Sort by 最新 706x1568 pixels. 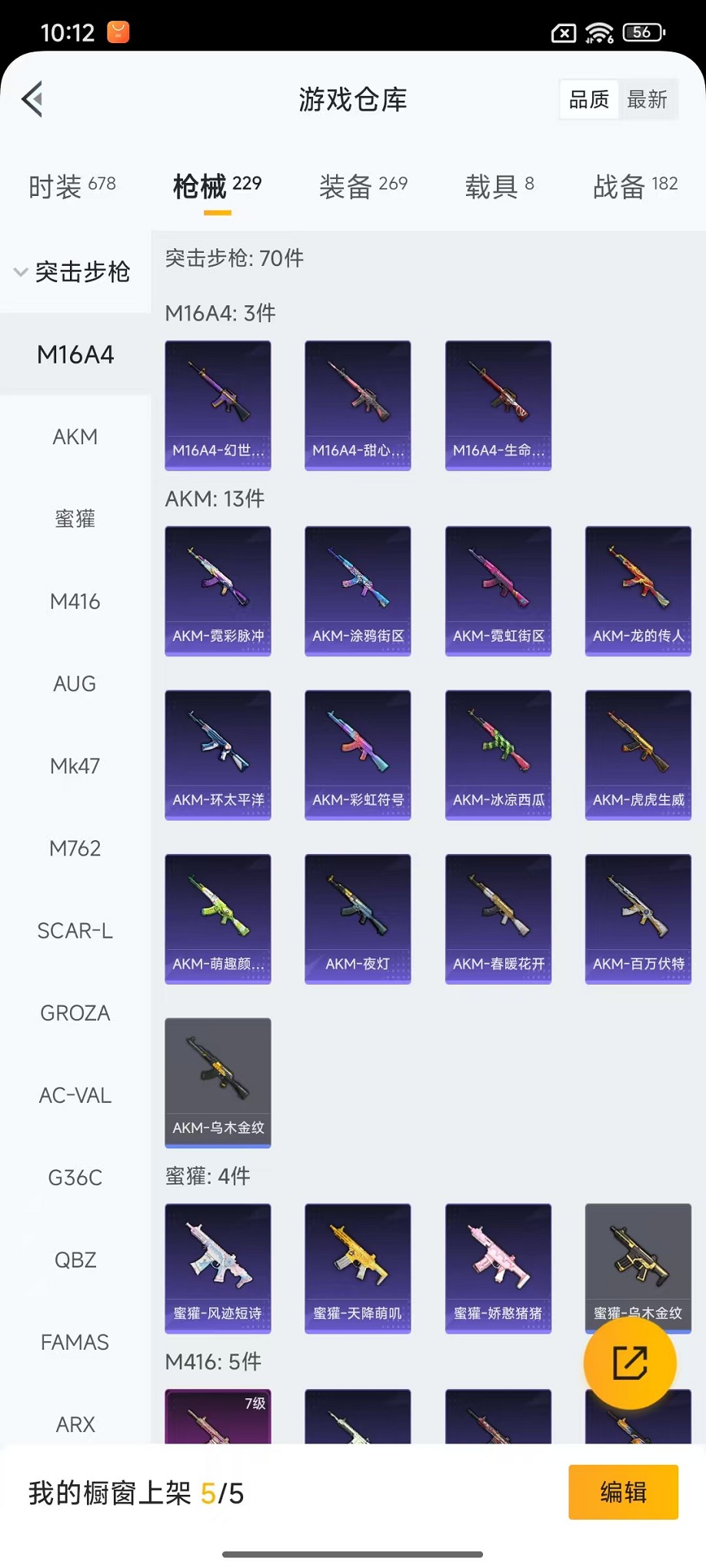pos(647,99)
